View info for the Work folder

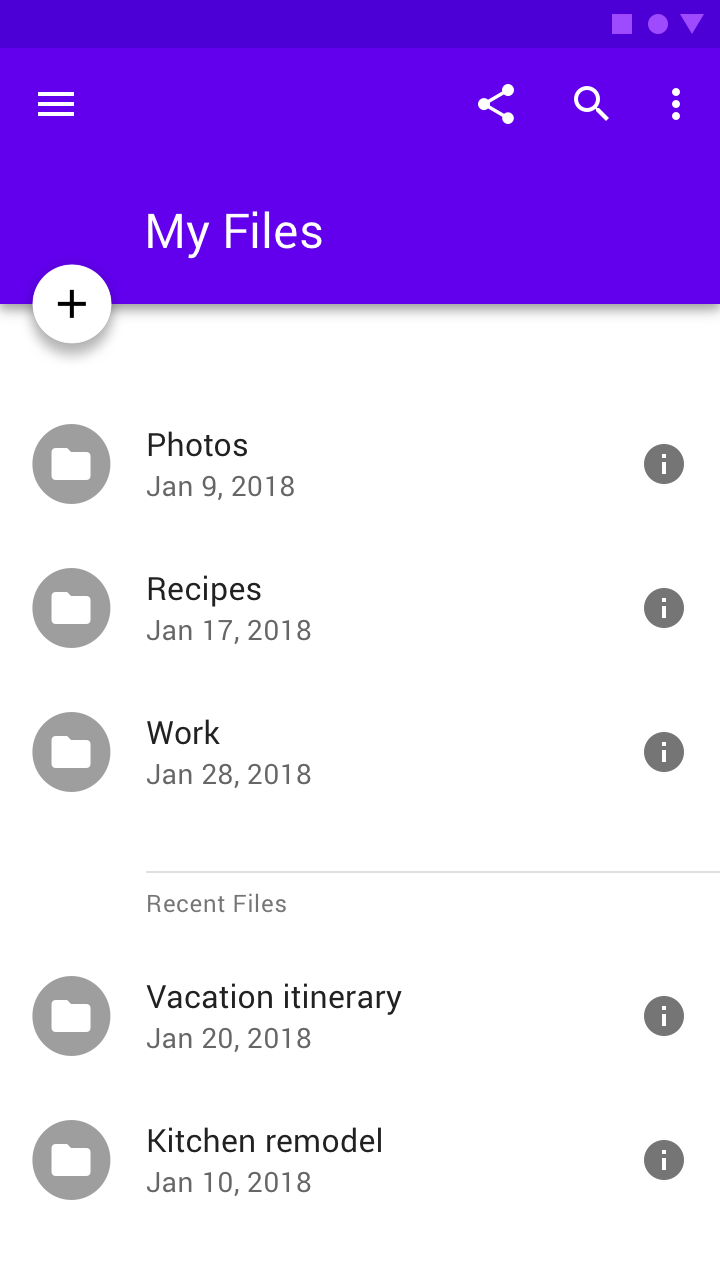pos(664,752)
